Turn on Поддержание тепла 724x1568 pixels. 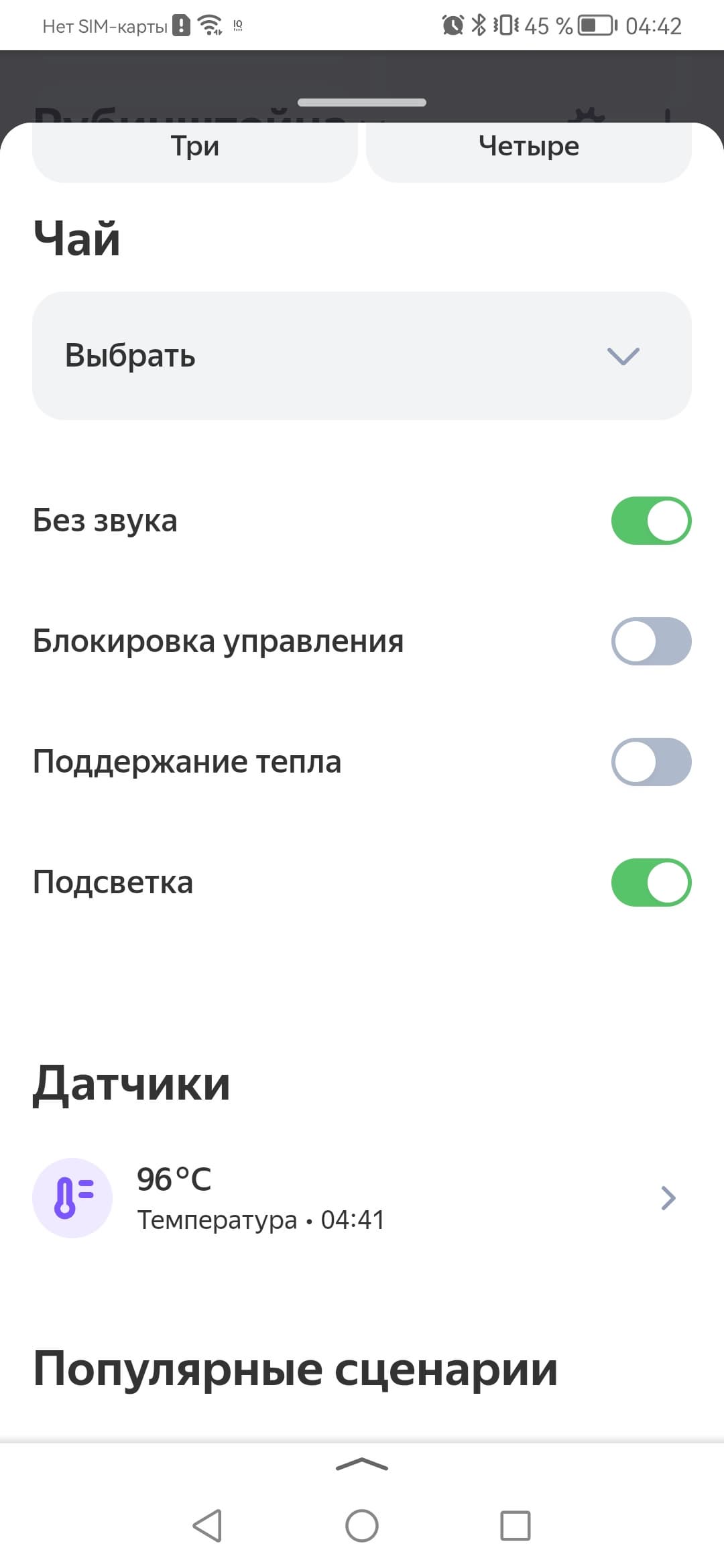point(650,762)
